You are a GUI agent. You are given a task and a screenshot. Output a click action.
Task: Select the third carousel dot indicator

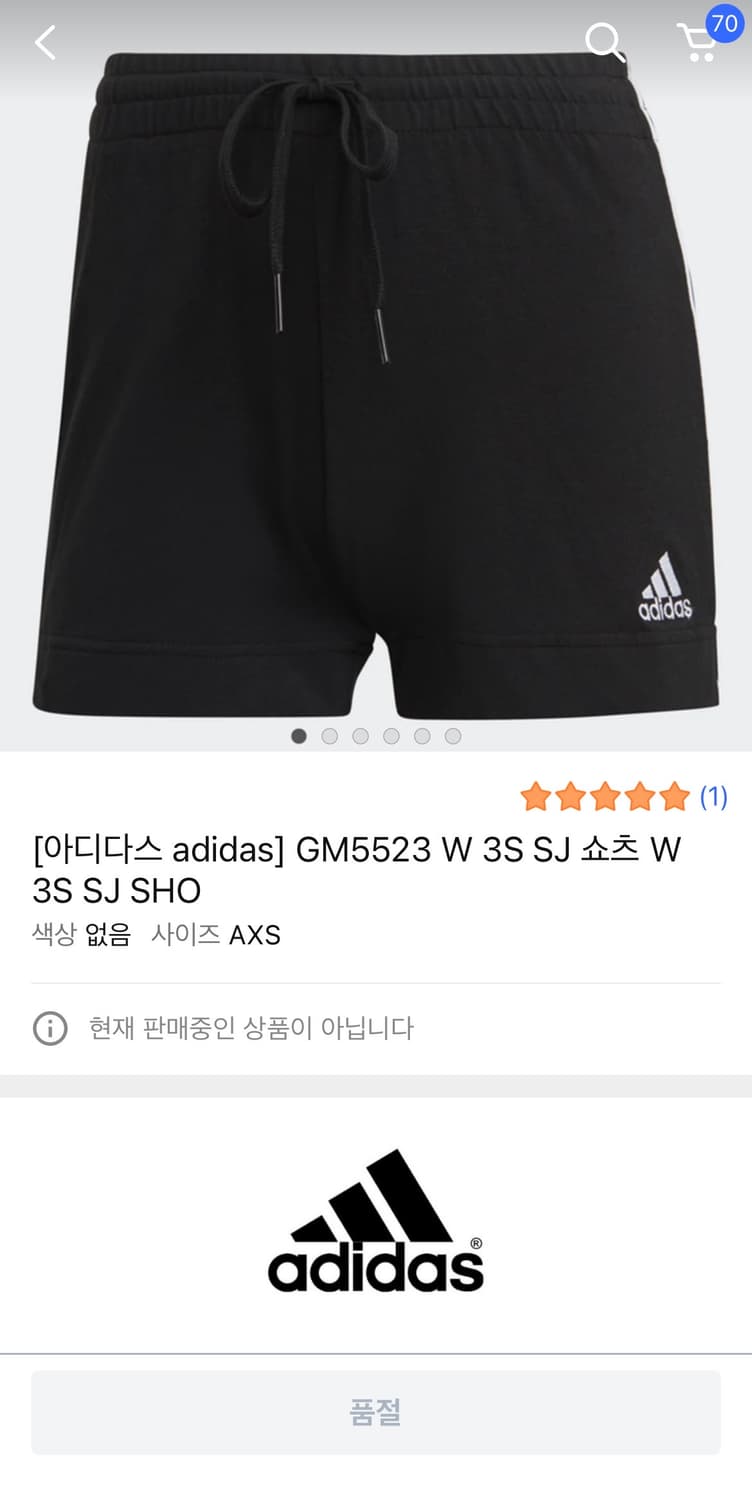point(361,736)
